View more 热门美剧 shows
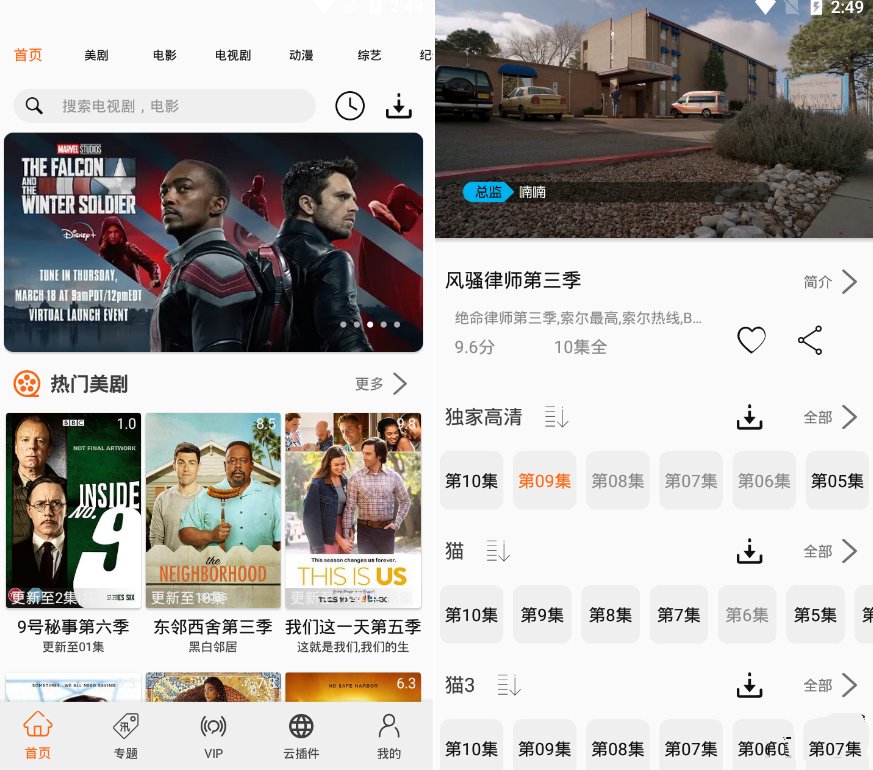Screen dimensions: 873x770 coord(381,384)
